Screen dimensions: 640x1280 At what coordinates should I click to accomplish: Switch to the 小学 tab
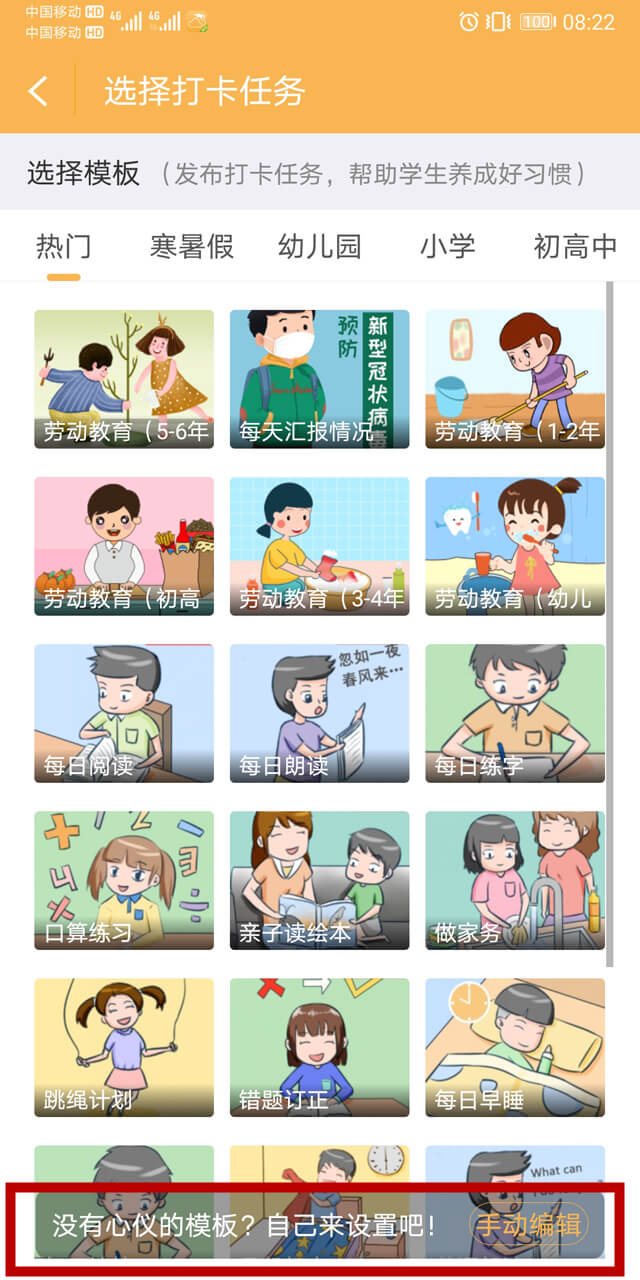pyautogui.click(x=447, y=246)
